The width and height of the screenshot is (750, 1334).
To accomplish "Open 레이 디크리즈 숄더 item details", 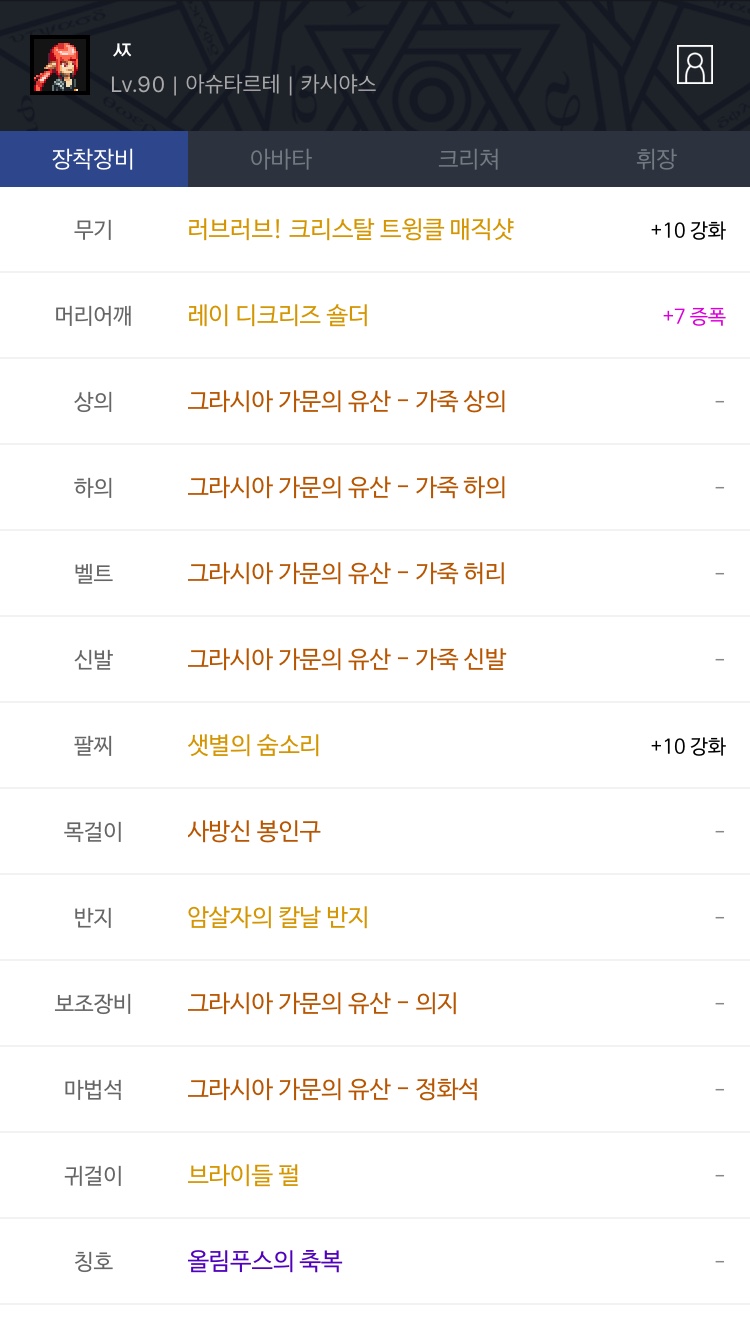I will coord(278,316).
